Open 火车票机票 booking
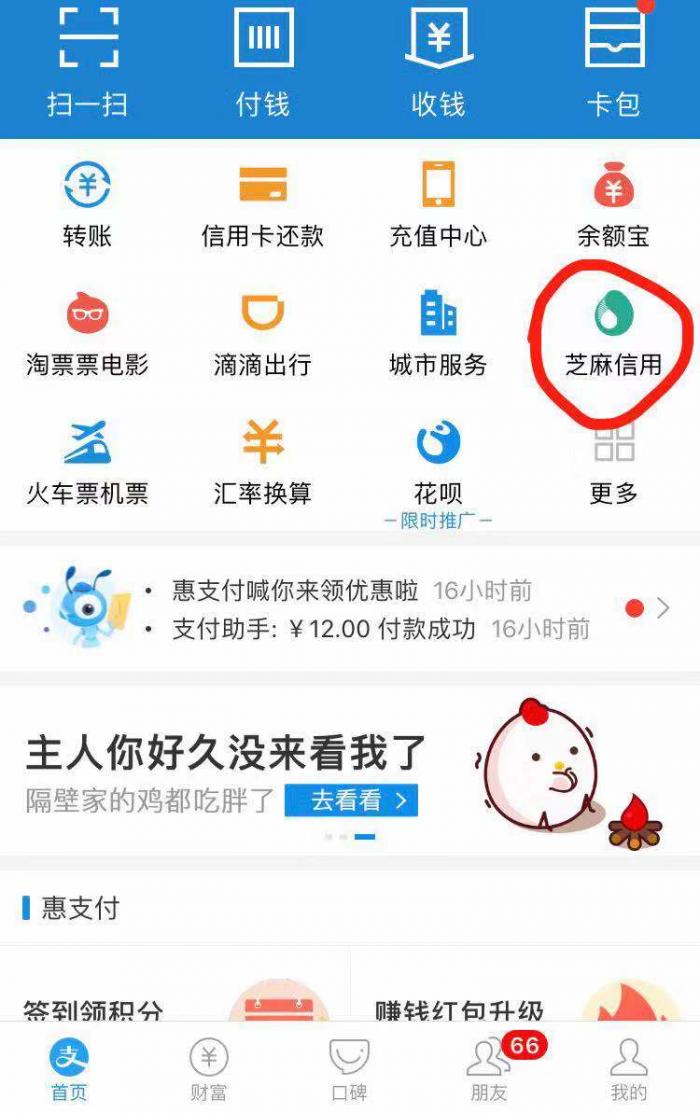Image resolution: width=700 pixels, height=1113 pixels. click(x=87, y=462)
